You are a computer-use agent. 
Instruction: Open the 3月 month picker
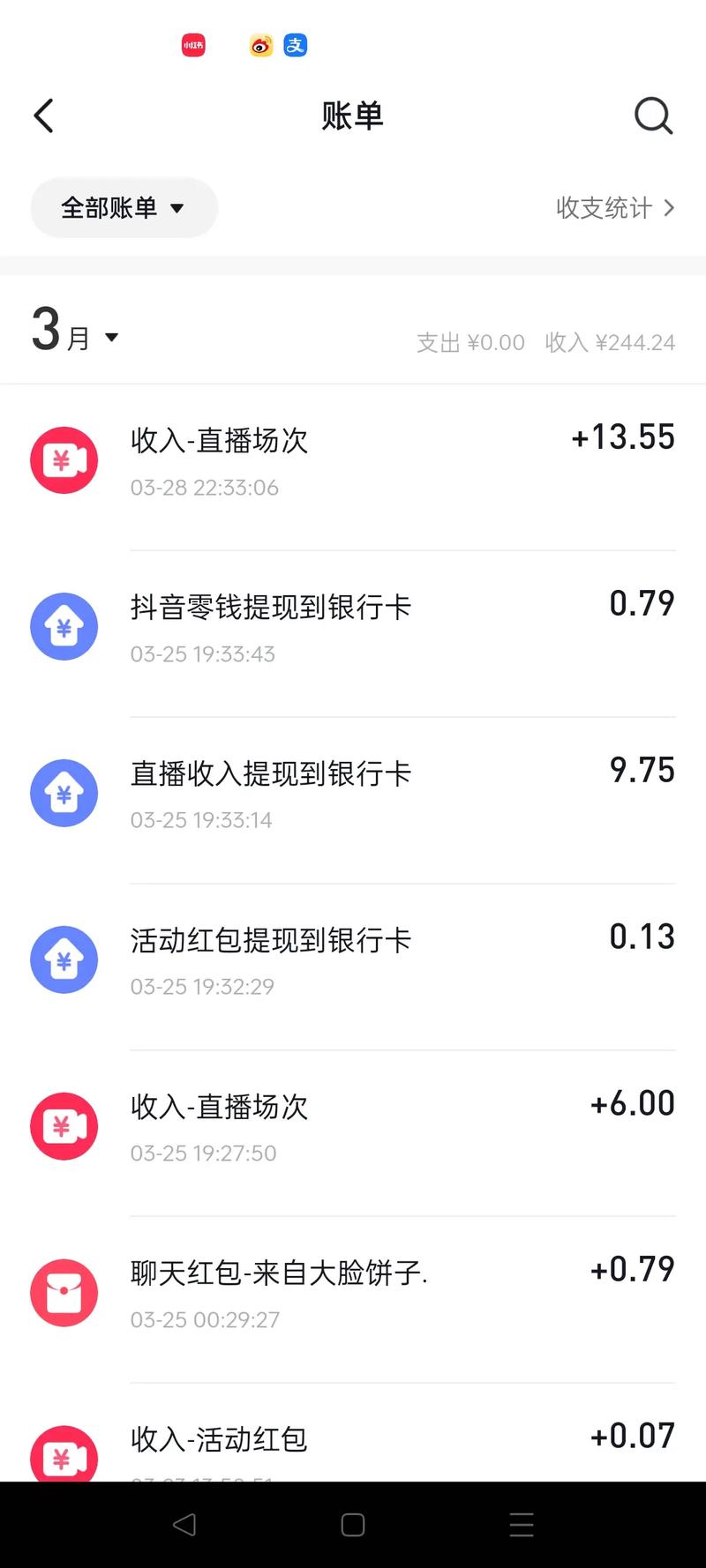coord(76,333)
